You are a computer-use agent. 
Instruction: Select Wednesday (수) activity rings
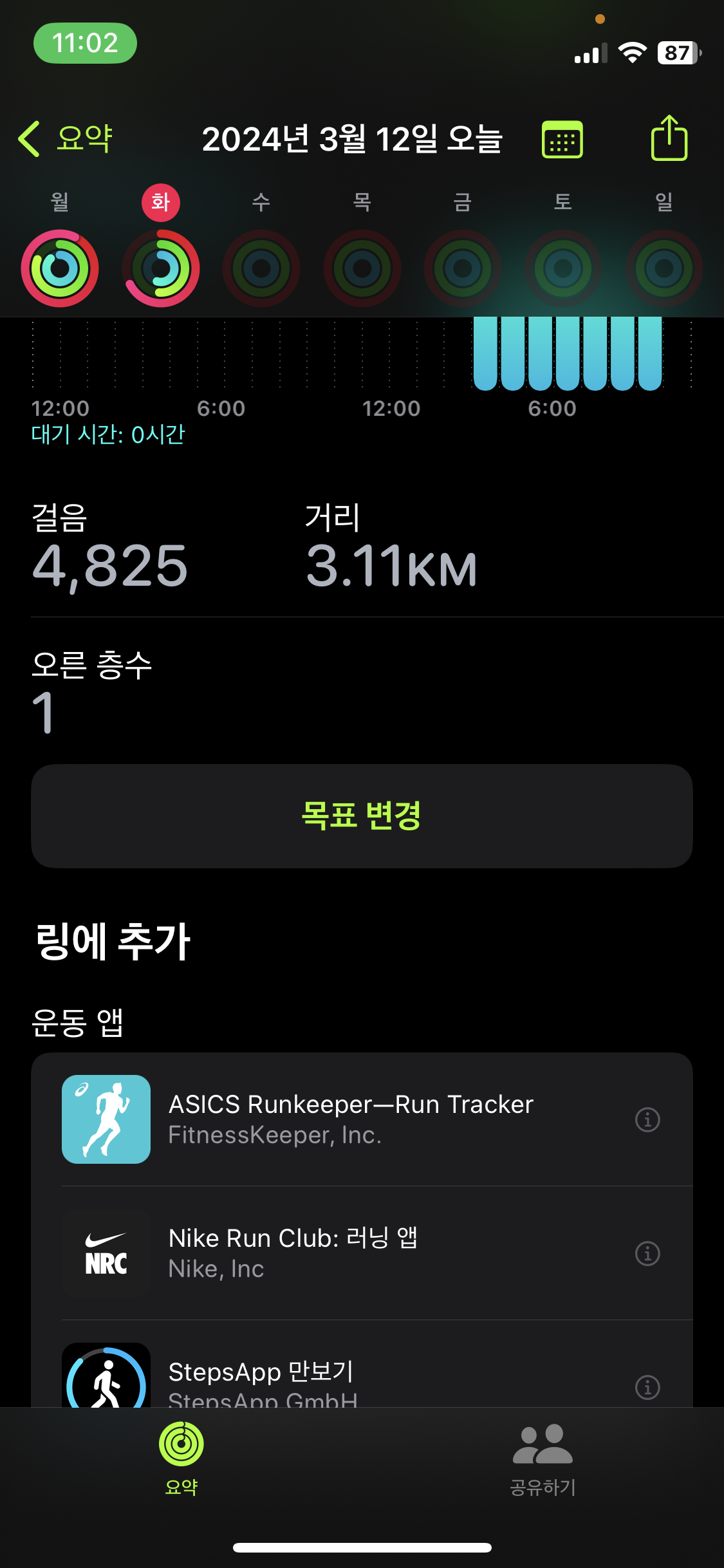click(261, 268)
